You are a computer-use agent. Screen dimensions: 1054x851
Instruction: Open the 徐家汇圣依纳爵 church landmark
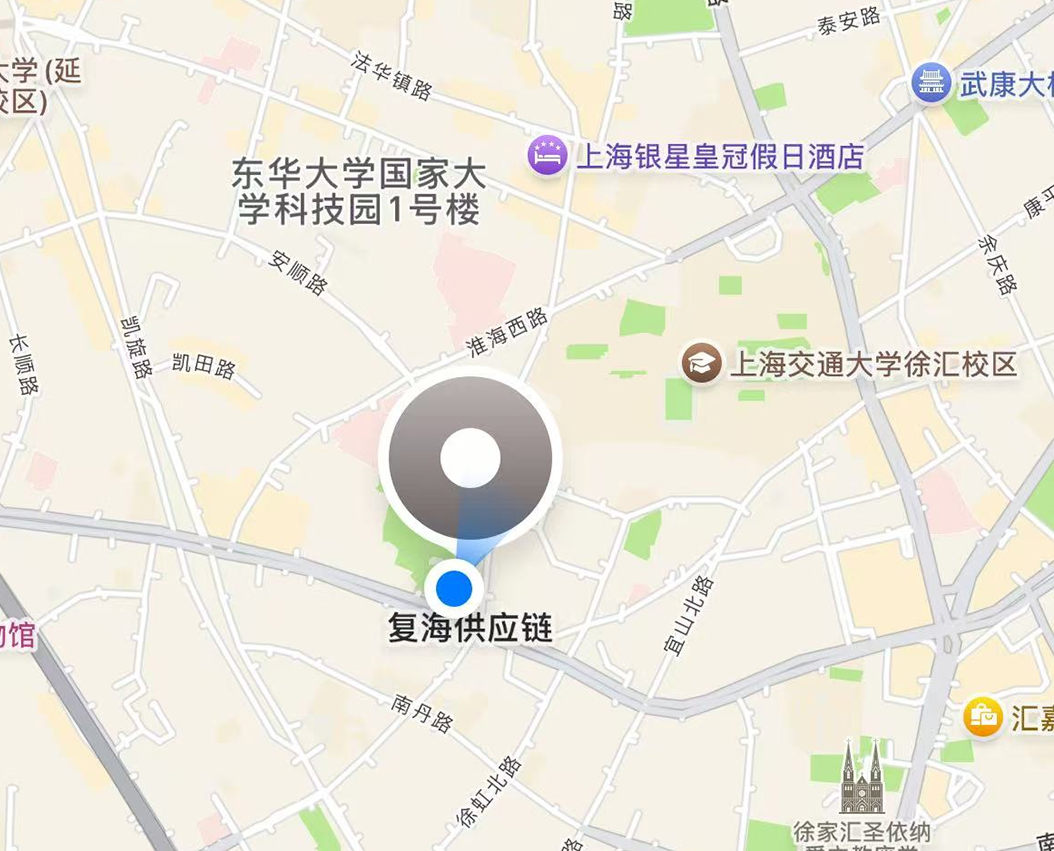pyautogui.click(x=861, y=778)
